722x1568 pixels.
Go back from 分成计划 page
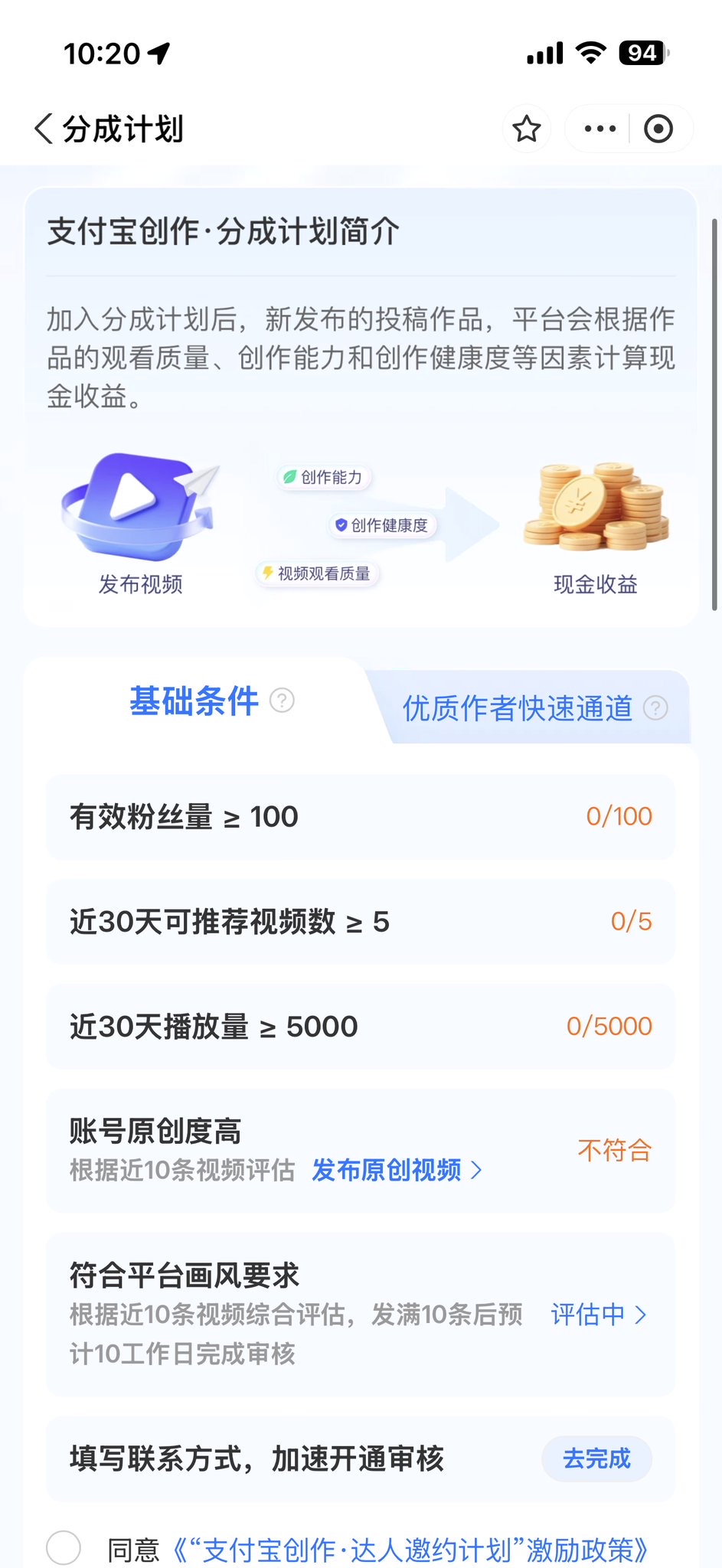(44, 129)
